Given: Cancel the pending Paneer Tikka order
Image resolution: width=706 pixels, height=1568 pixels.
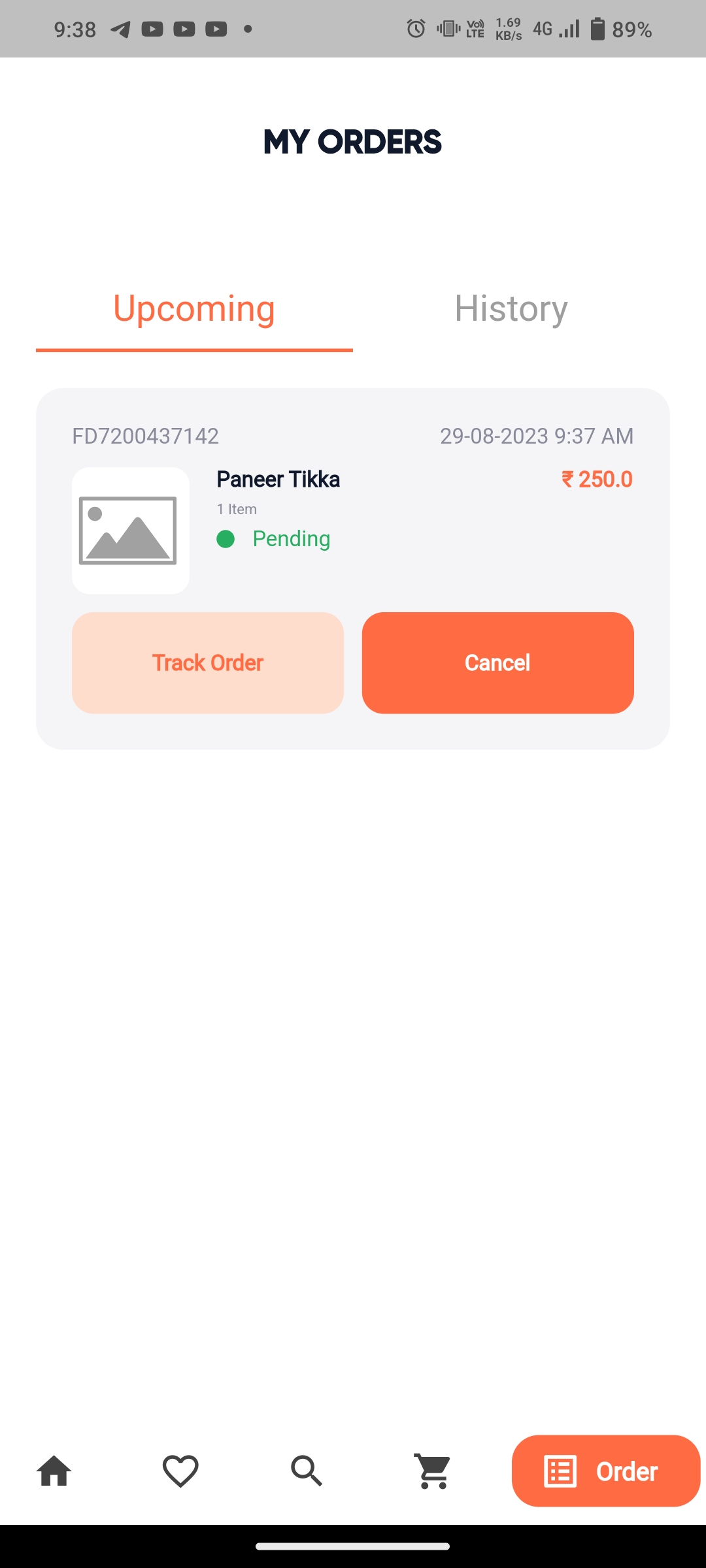Looking at the screenshot, I should pyautogui.click(x=497, y=662).
